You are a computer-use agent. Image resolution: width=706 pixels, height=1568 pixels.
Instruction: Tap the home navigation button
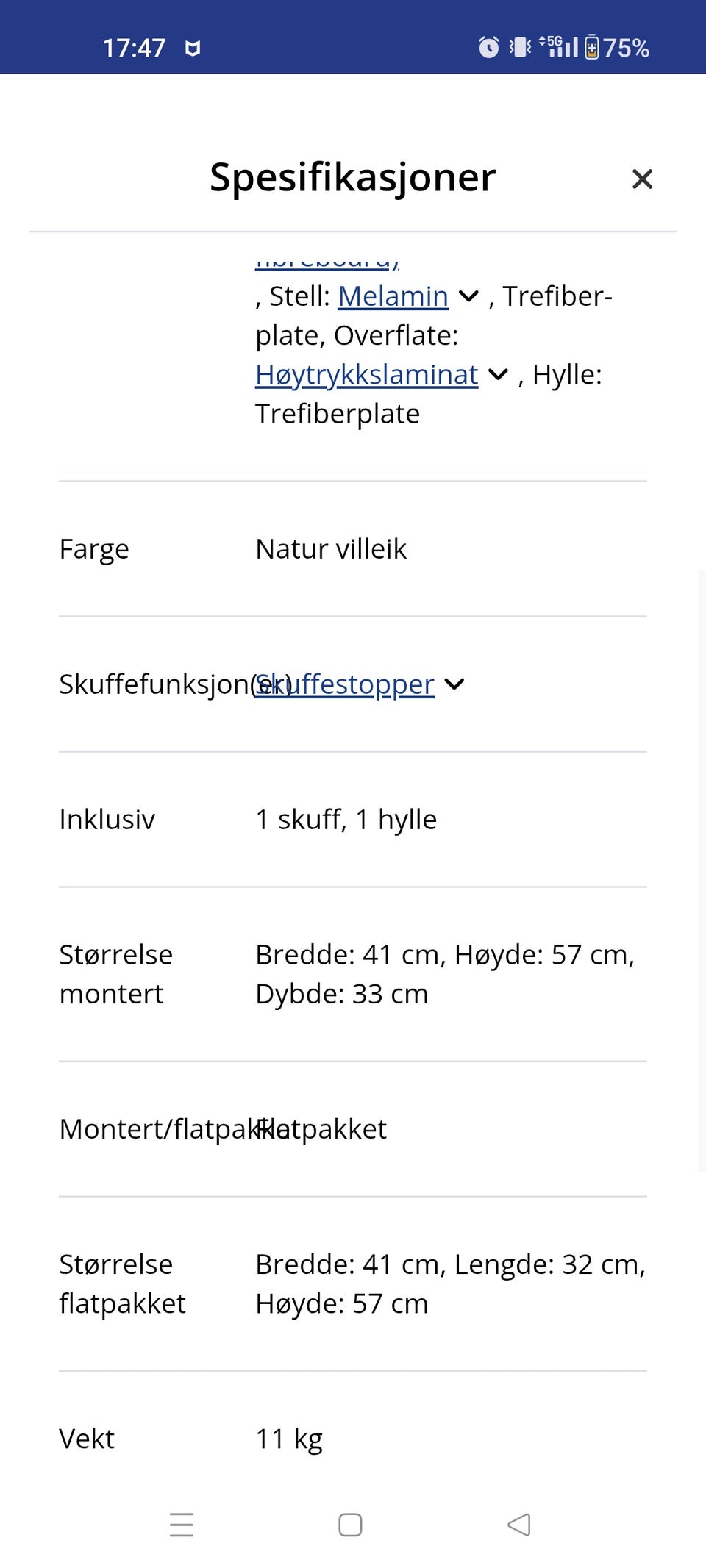click(x=351, y=1525)
